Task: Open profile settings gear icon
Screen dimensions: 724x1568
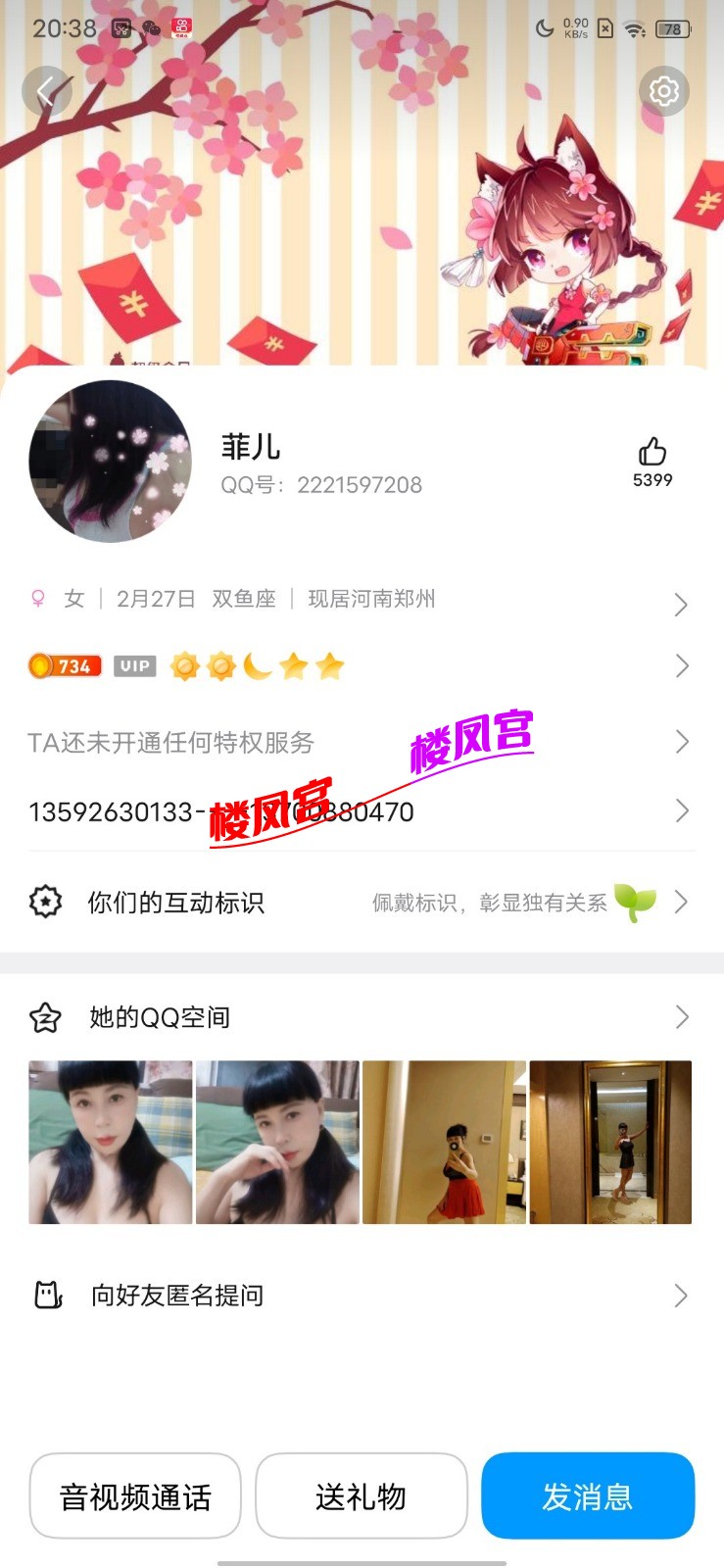Action: (664, 91)
